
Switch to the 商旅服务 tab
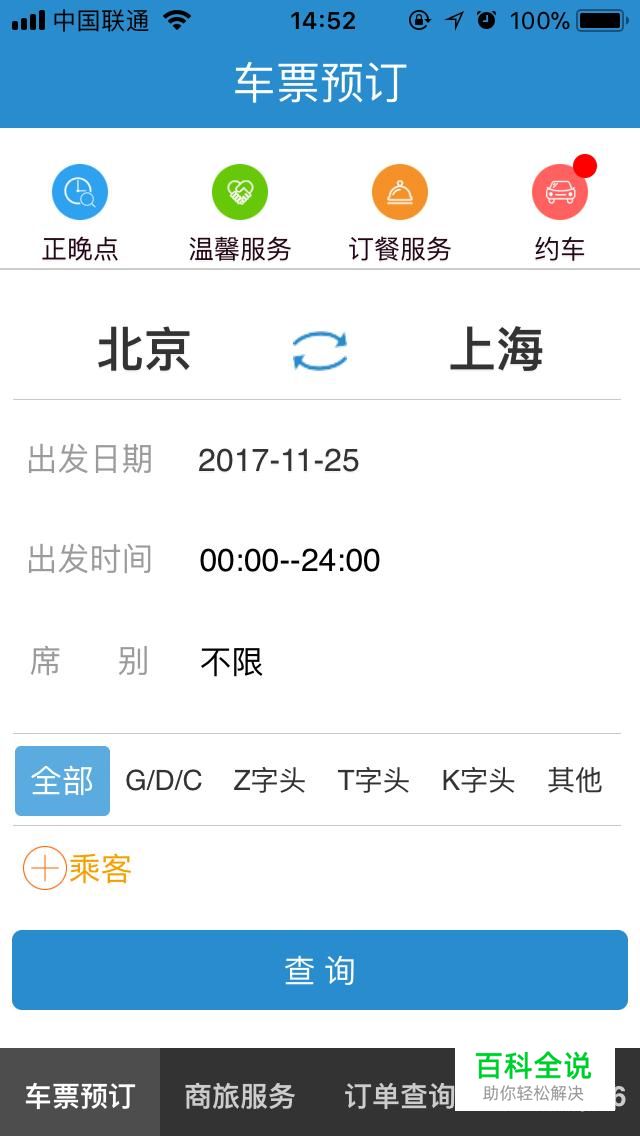[x=240, y=1095]
